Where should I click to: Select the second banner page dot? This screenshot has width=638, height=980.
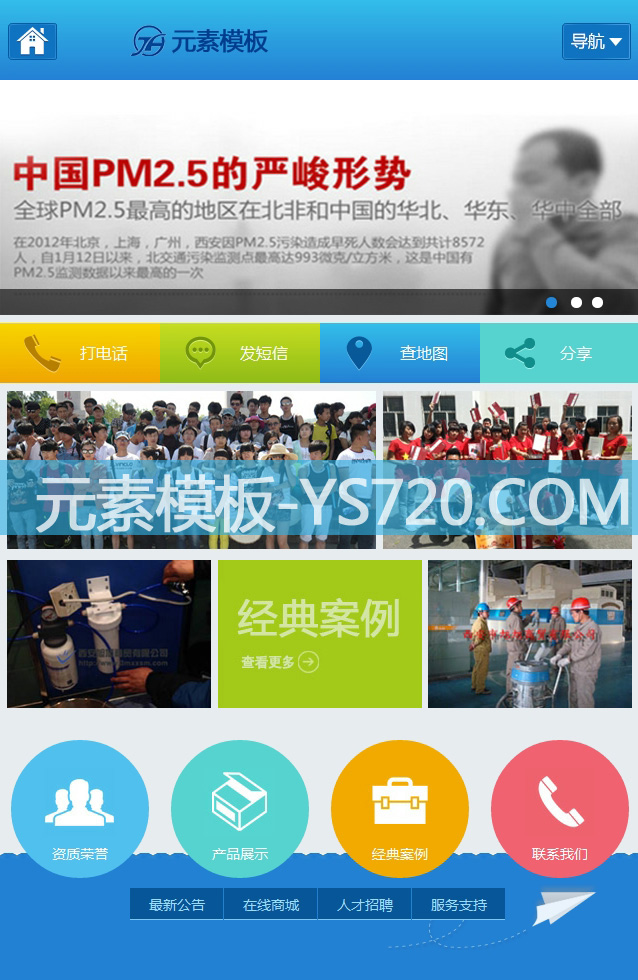(x=576, y=302)
